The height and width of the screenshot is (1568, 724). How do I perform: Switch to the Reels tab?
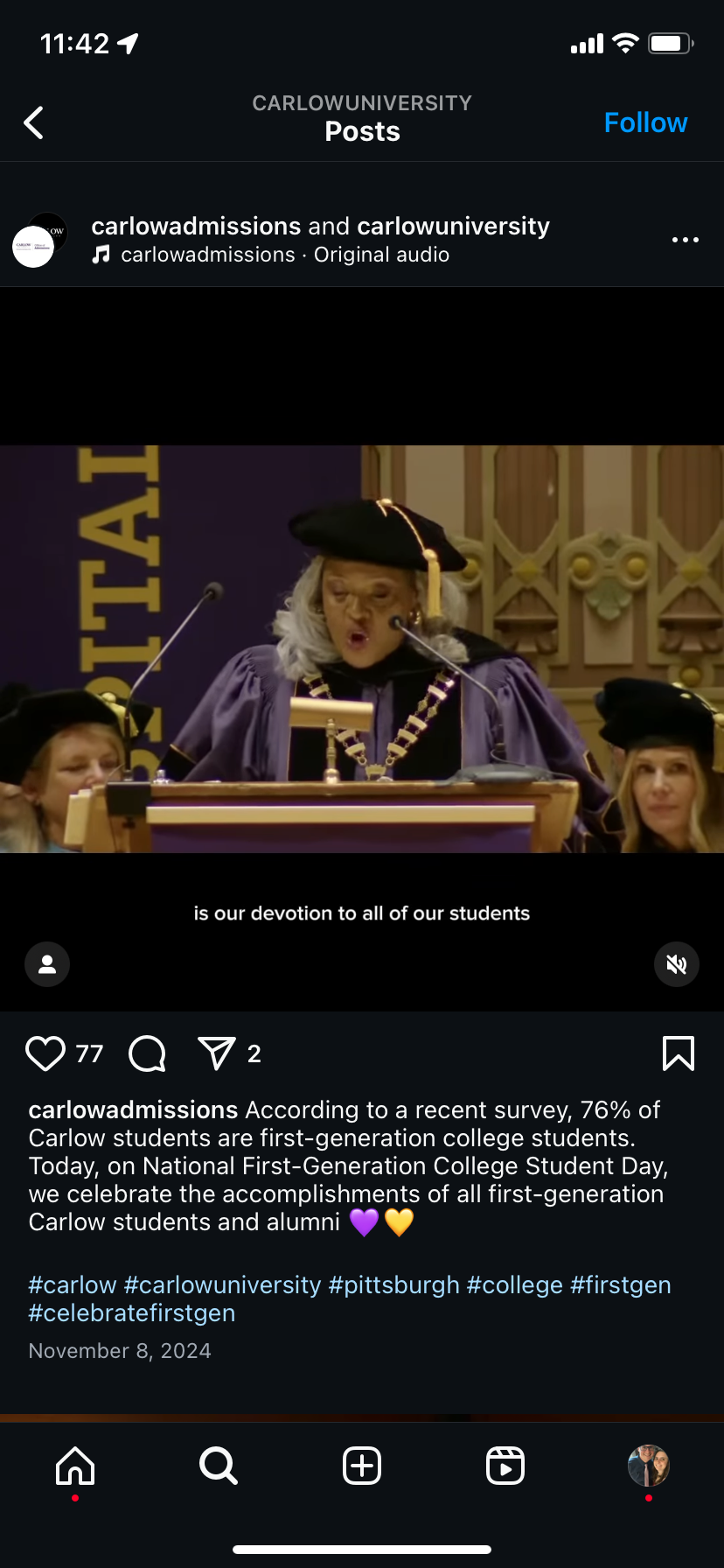505,1466
